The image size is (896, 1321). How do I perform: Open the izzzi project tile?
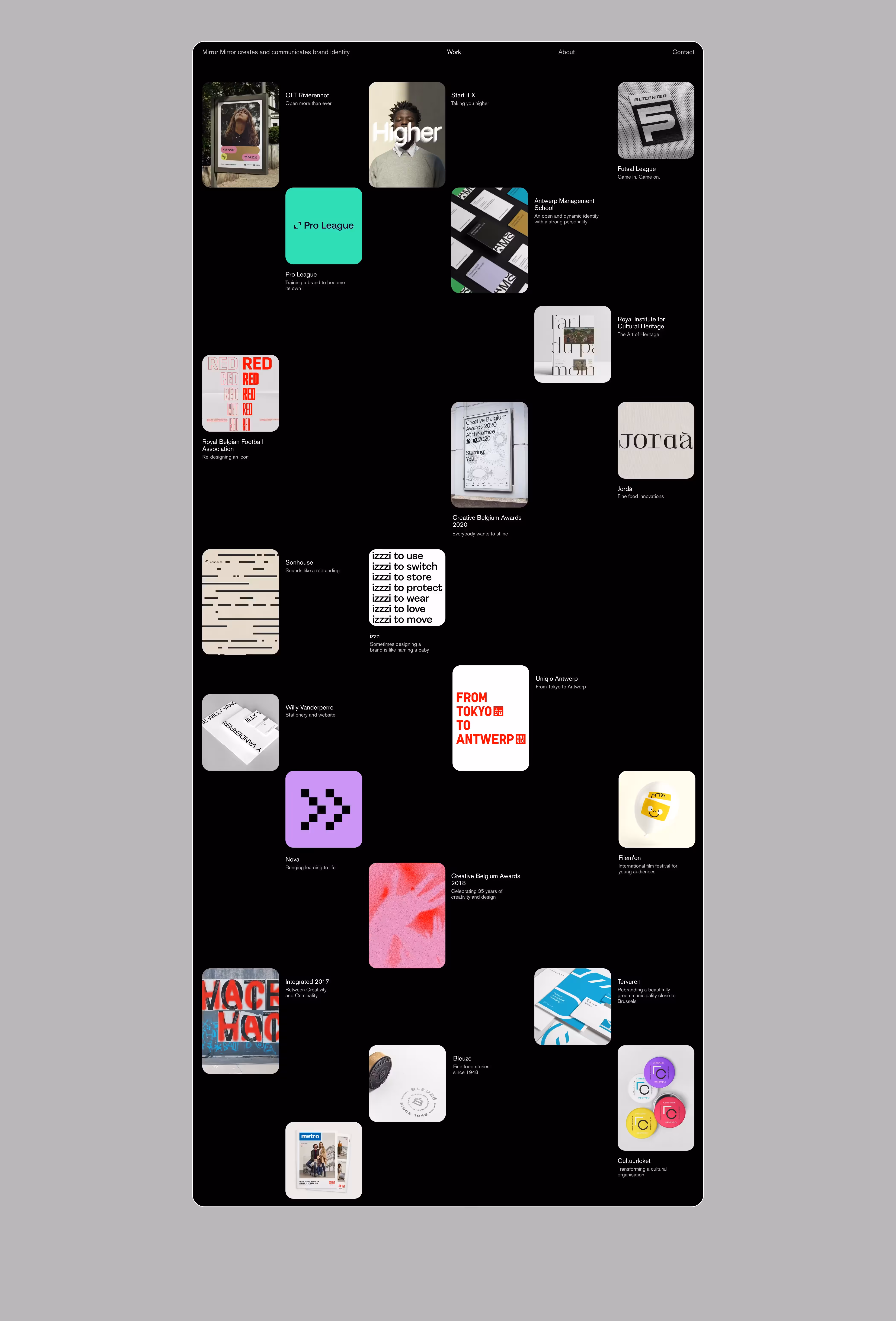pos(406,587)
